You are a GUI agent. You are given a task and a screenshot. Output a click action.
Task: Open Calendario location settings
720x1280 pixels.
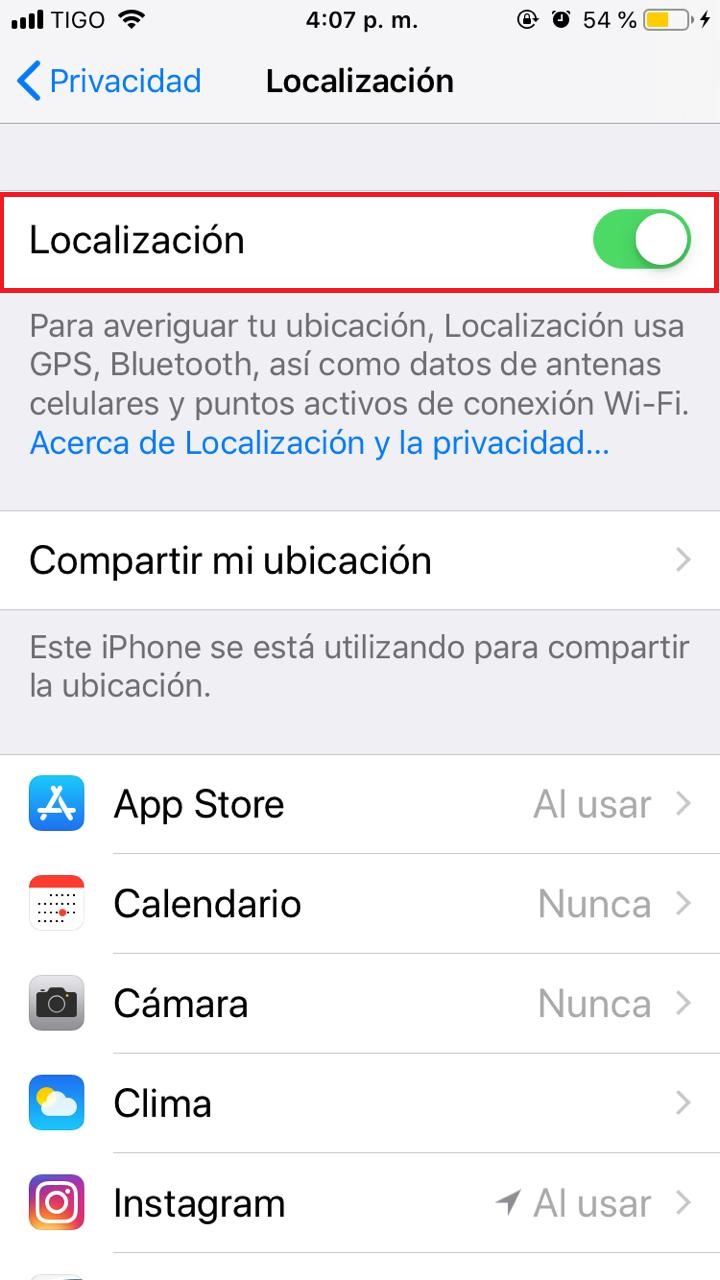click(360, 904)
